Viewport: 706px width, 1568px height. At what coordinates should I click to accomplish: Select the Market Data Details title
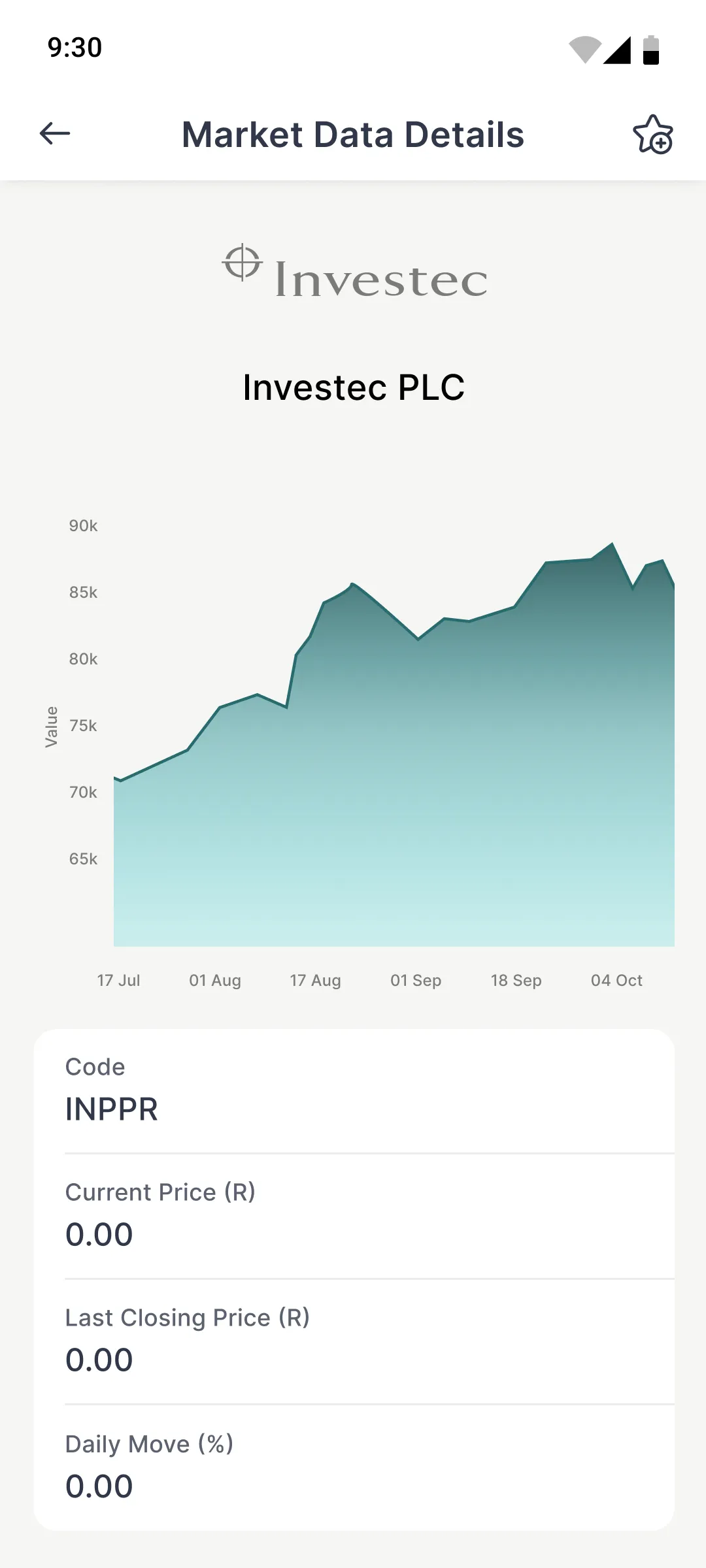tap(353, 134)
